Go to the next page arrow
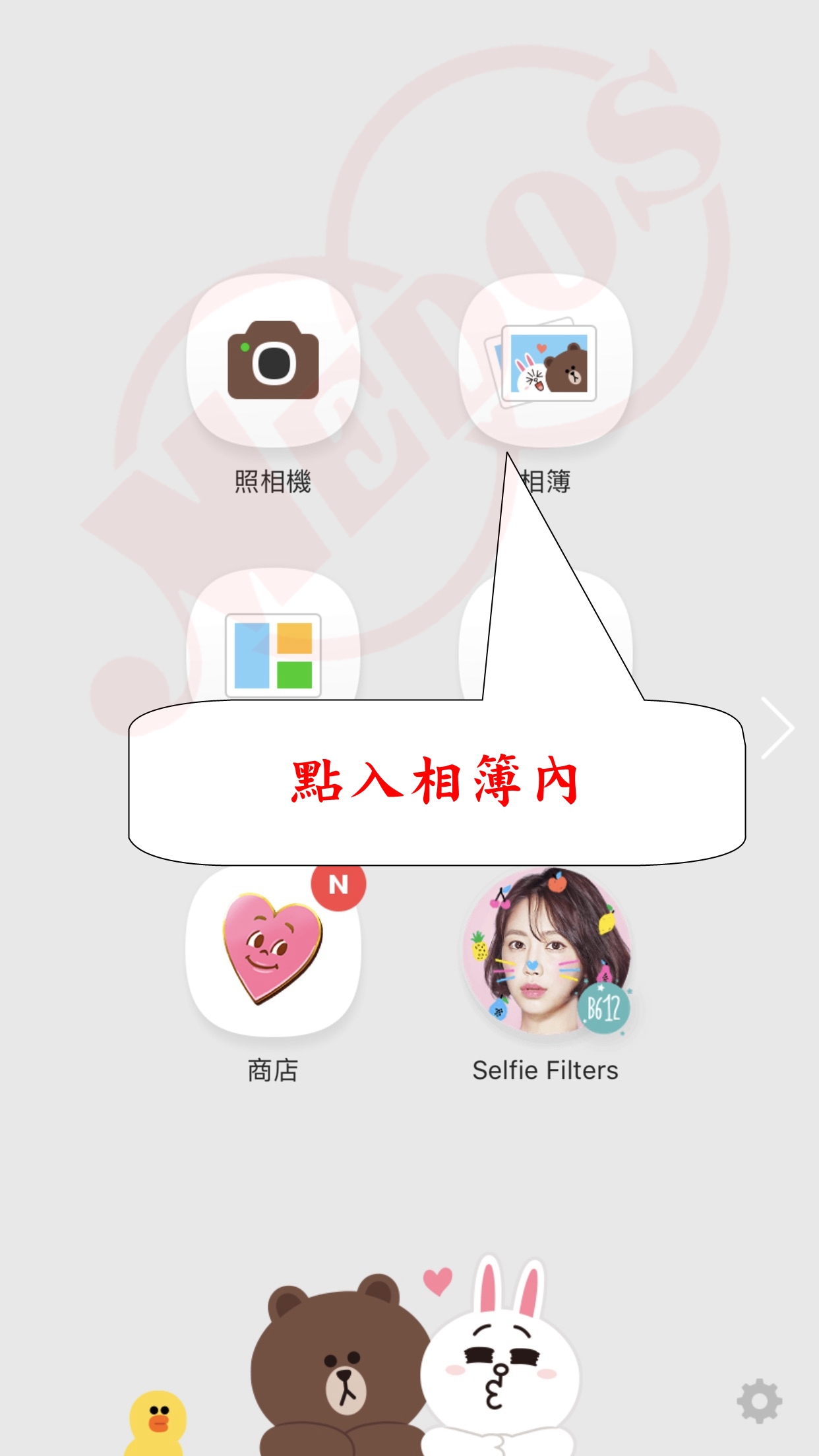This screenshot has height=1456, width=819. pyautogui.click(x=777, y=728)
